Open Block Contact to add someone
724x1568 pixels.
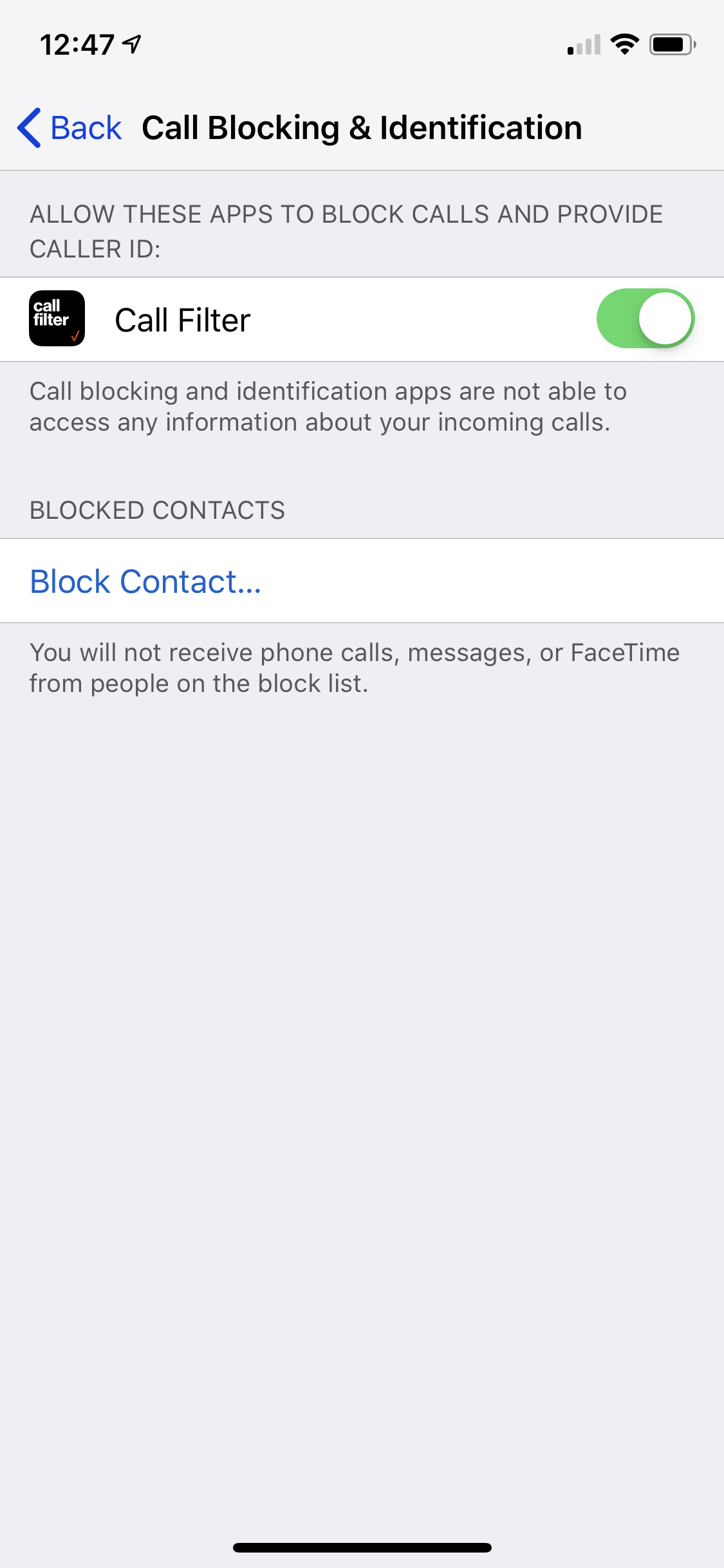click(362, 581)
